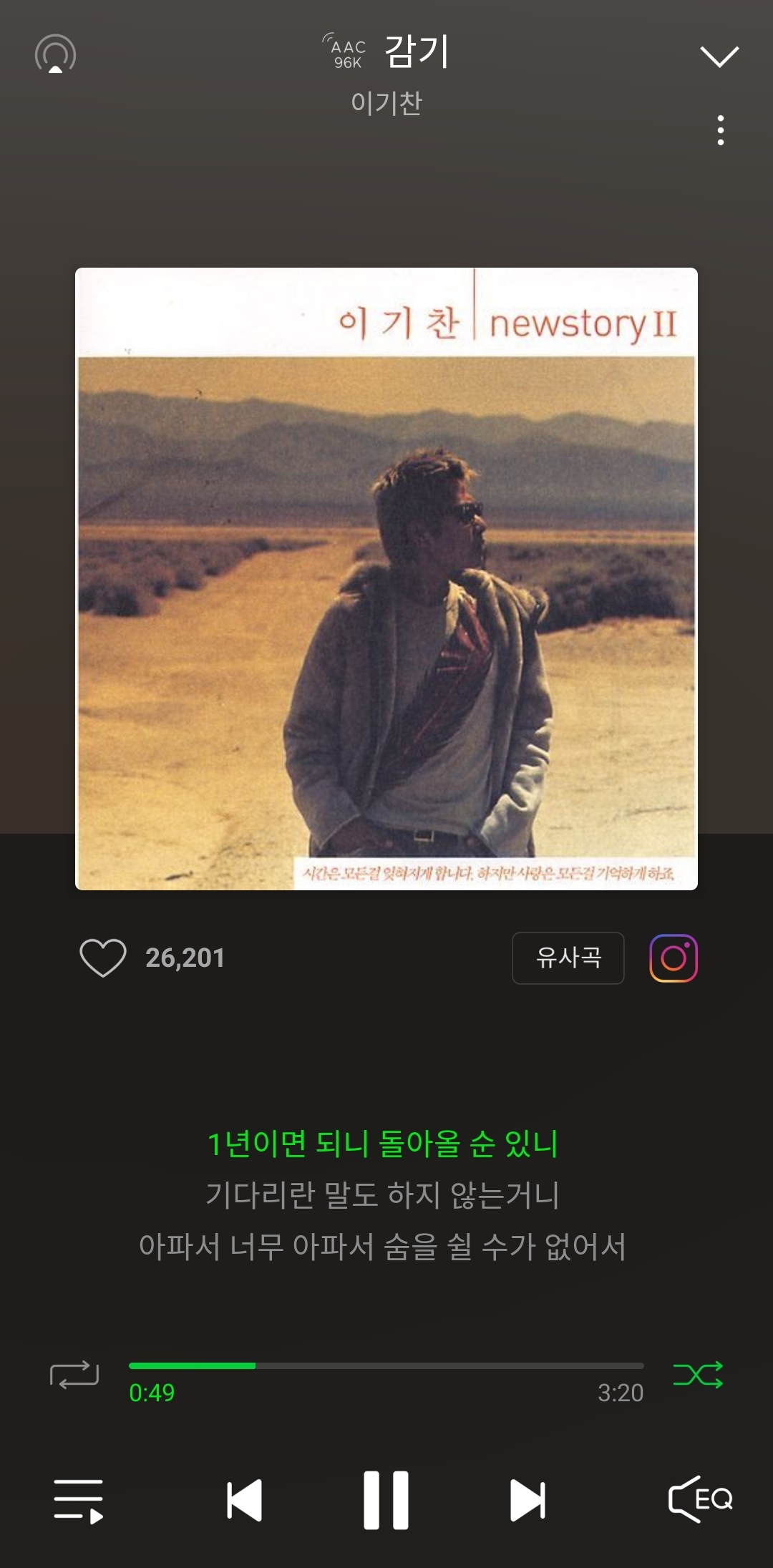Toggle shuffle playback
This screenshot has width=773, height=1568.
698,1374
